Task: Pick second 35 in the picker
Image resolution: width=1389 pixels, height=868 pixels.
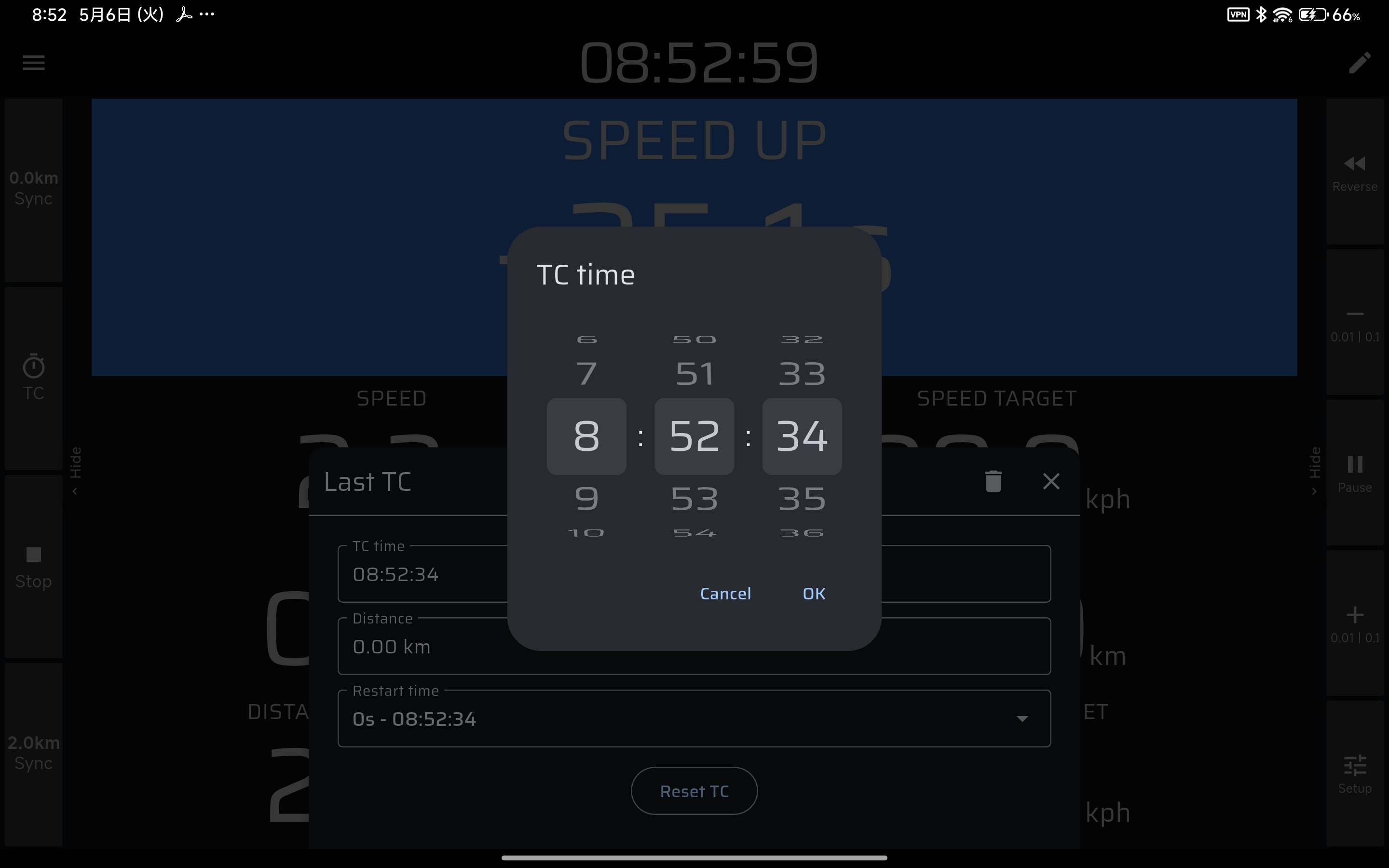Action: click(802, 498)
